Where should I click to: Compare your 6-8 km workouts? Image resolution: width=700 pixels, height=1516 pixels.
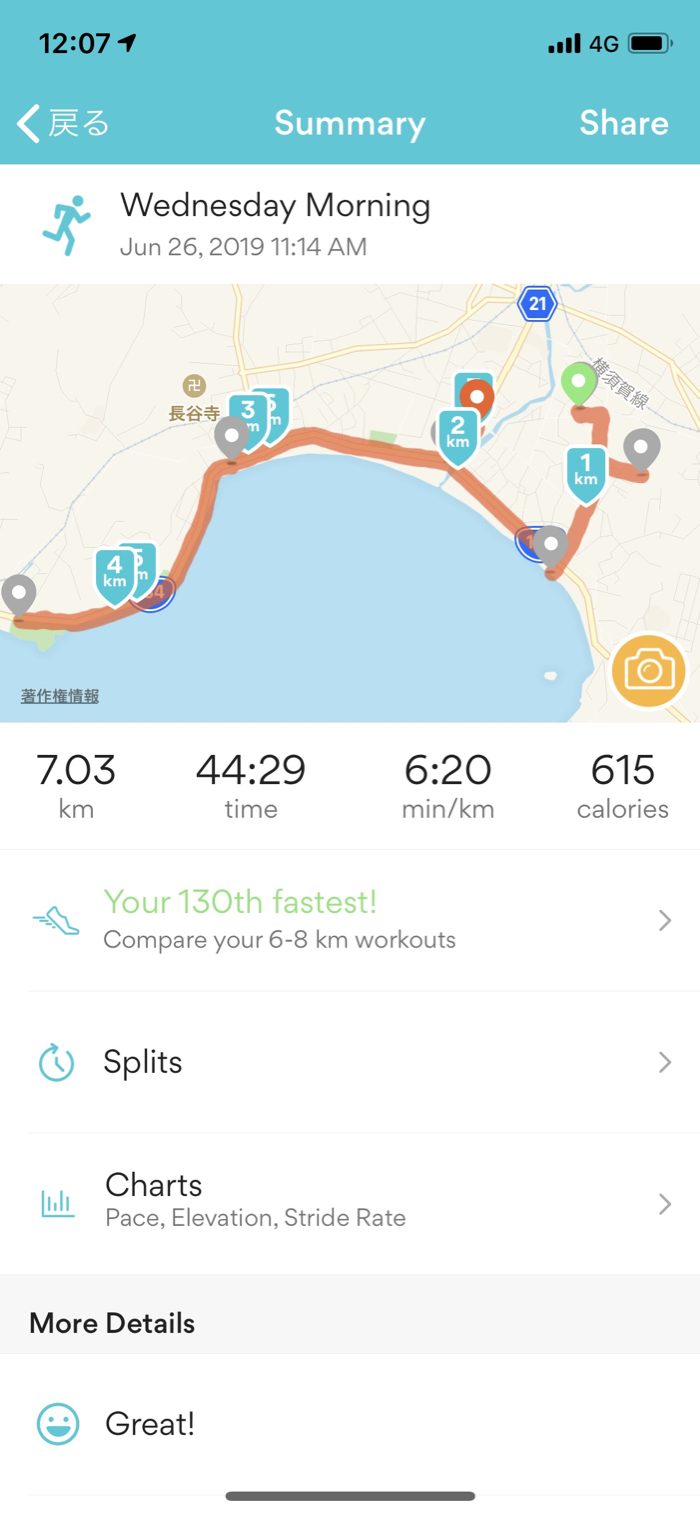click(x=350, y=920)
